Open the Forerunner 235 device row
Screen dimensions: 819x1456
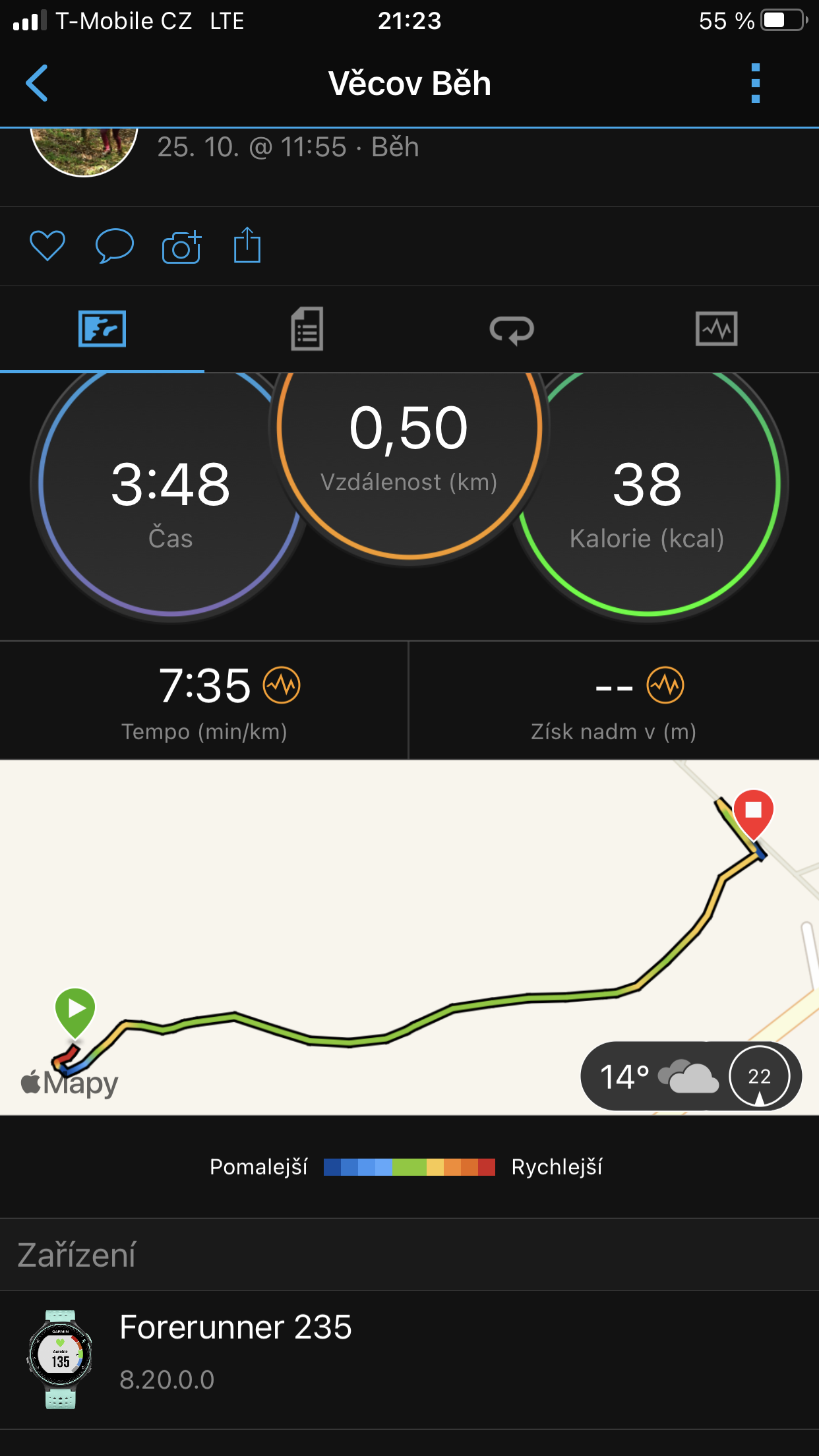point(409,1360)
